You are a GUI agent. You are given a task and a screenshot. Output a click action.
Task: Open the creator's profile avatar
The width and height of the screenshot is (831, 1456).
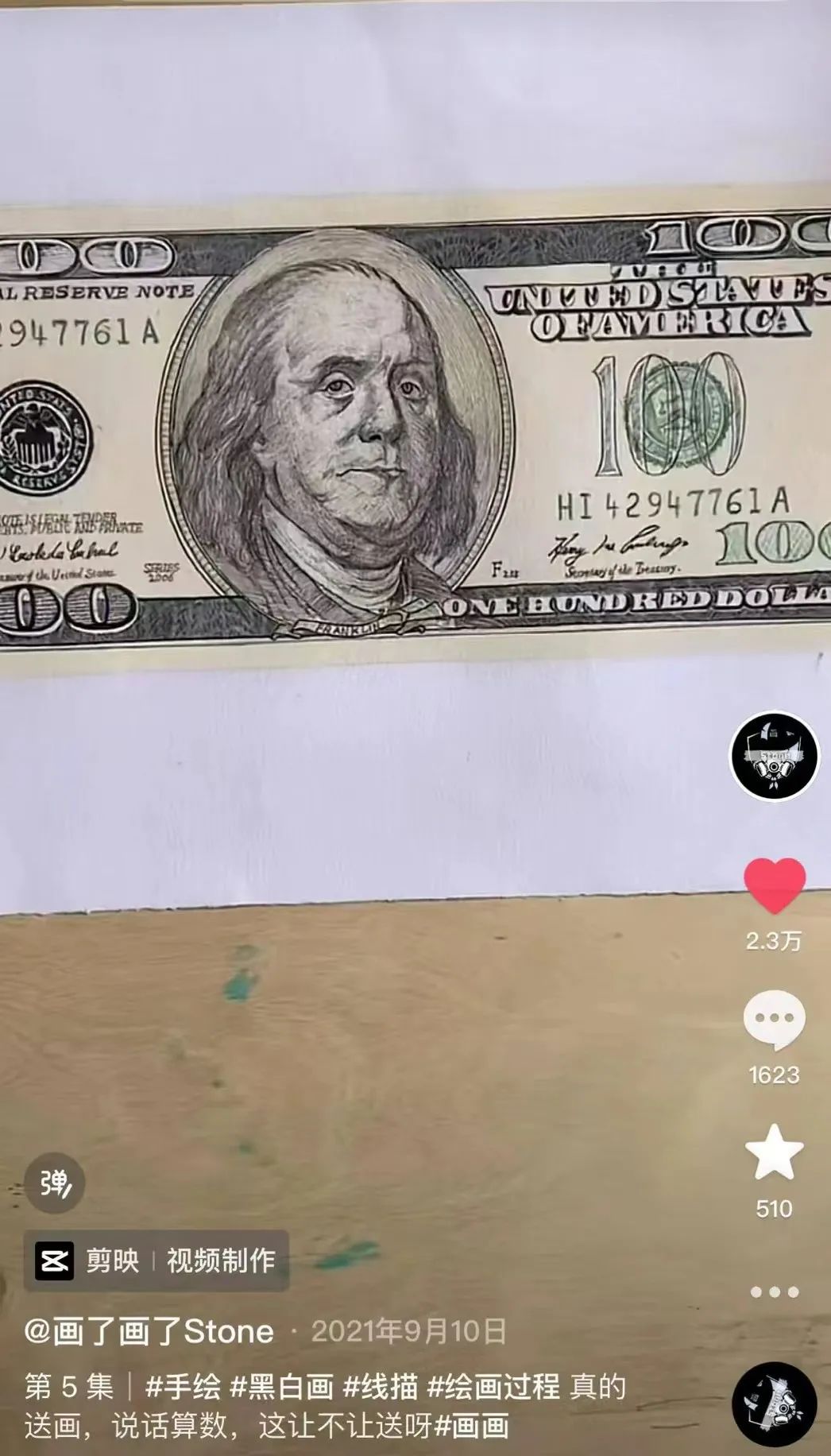pyautogui.click(x=774, y=755)
